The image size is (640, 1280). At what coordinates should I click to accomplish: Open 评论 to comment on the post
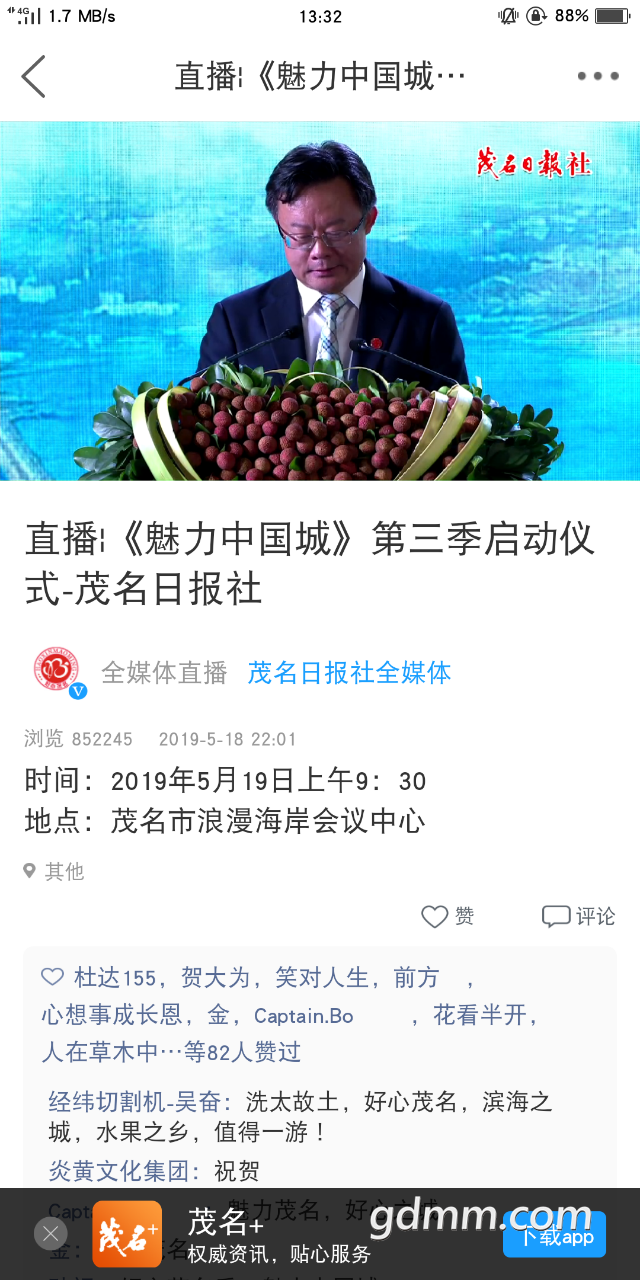(x=578, y=916)
